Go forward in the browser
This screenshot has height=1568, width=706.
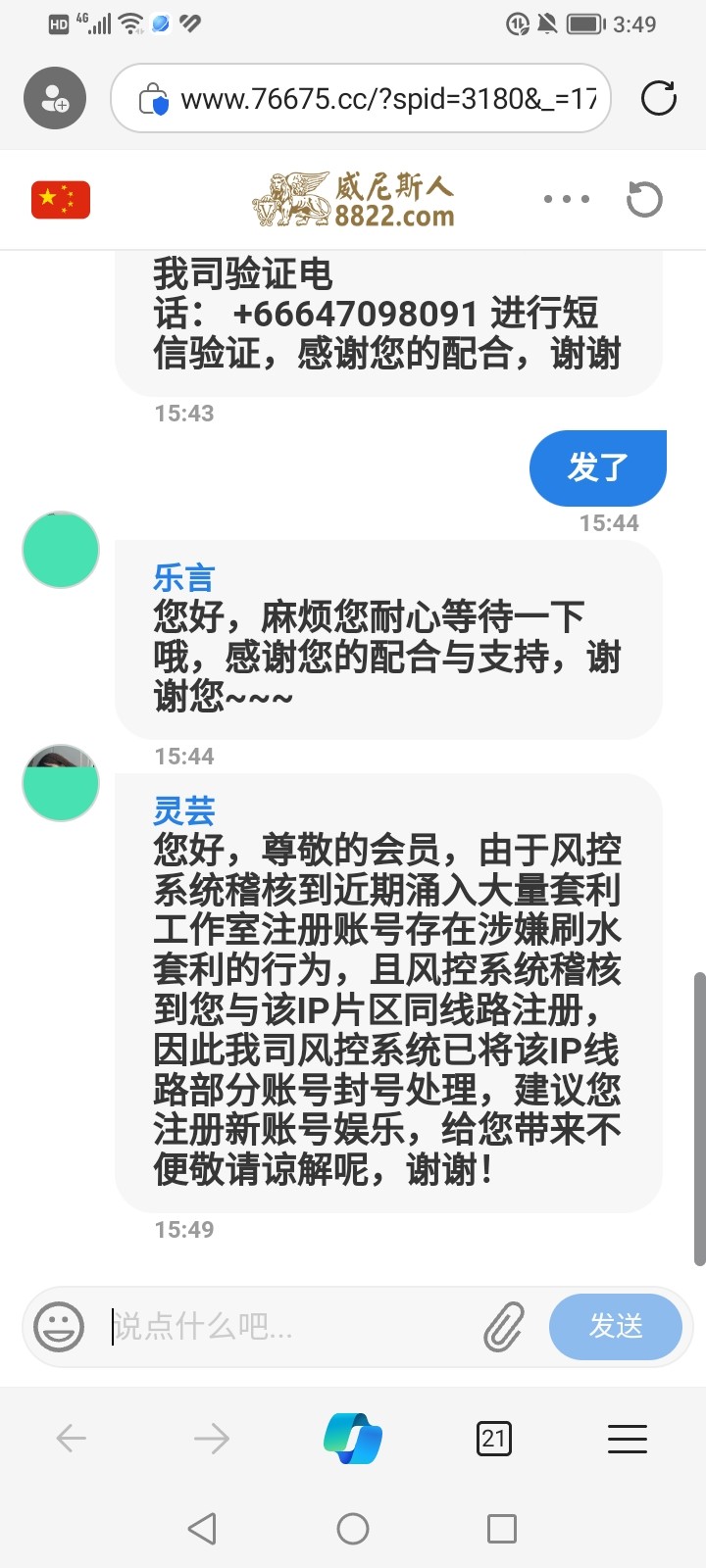pos(212,1439)
